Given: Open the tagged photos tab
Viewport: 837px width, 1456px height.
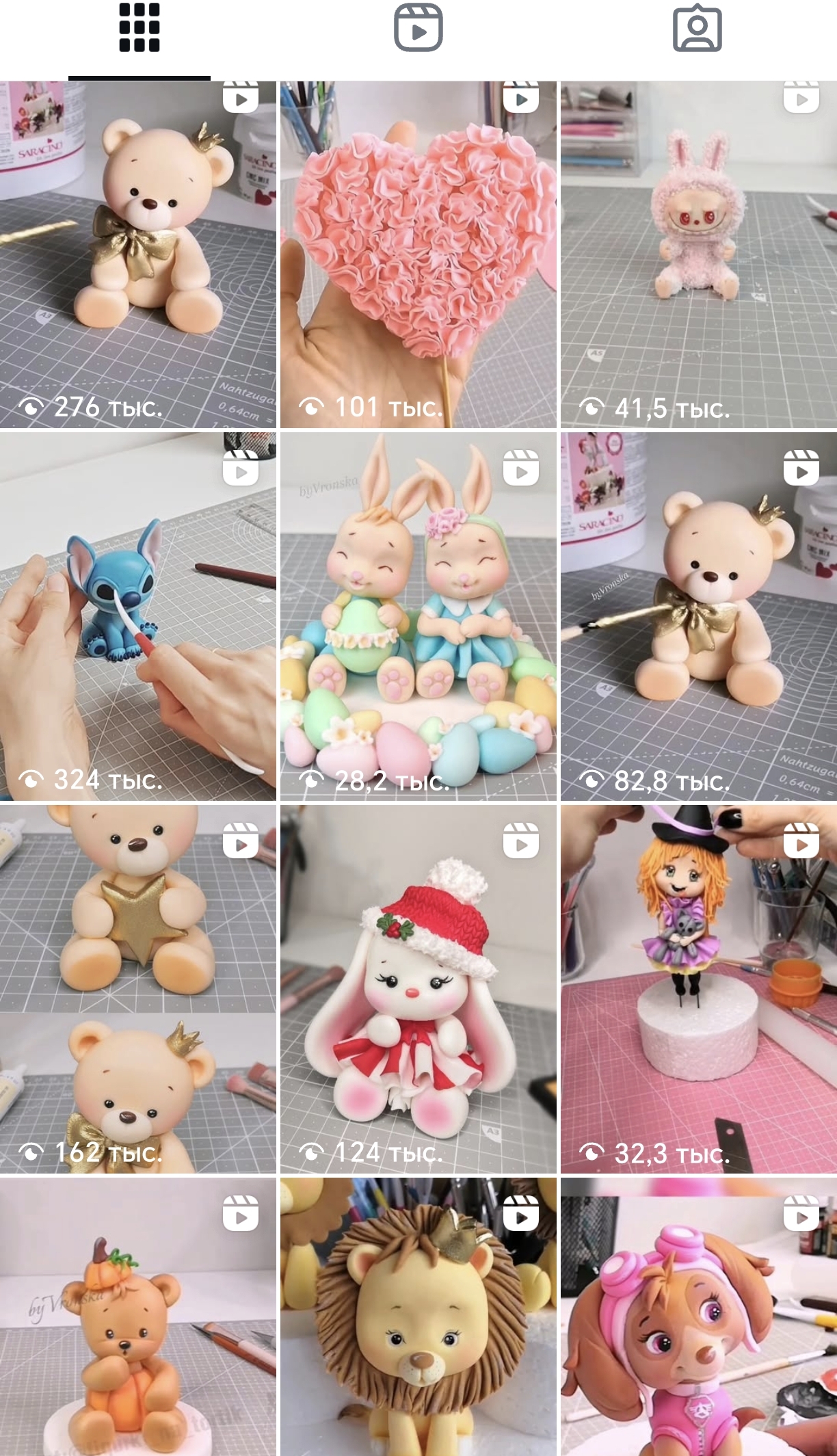Looking at the screenshot, I should point(697,29).
